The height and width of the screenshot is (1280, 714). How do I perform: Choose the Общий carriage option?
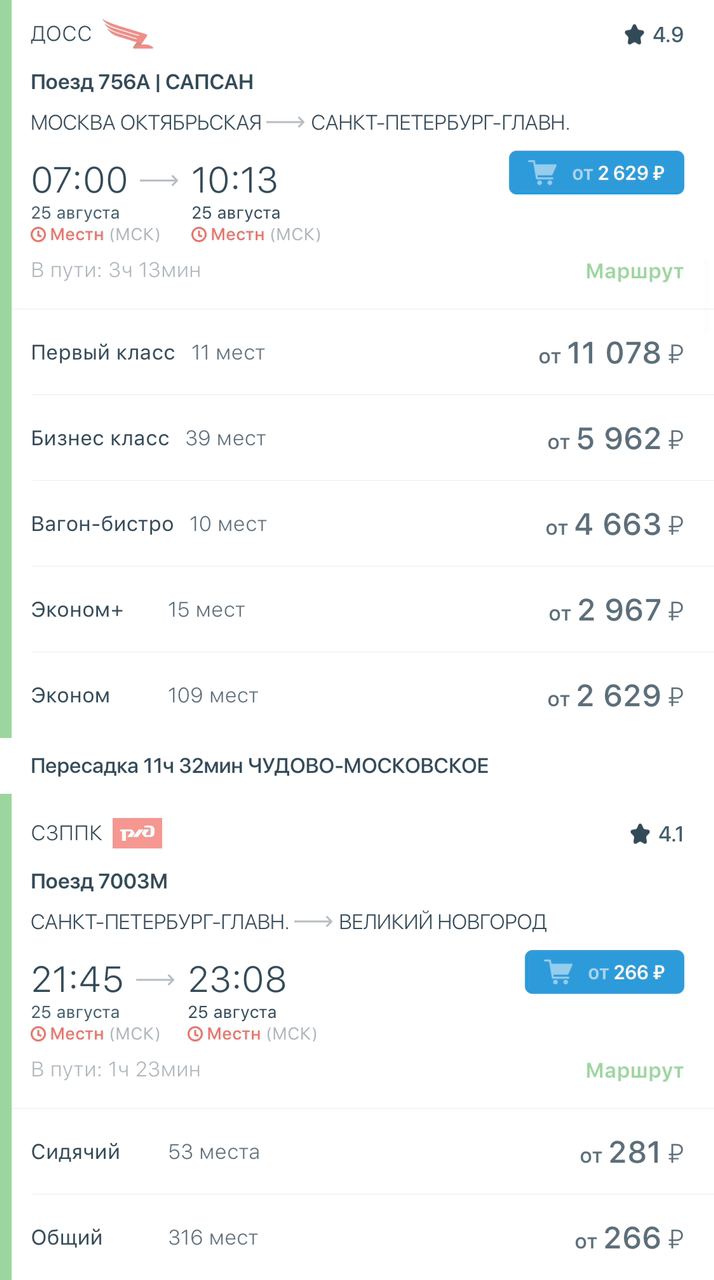click(x=357, y=1238)
